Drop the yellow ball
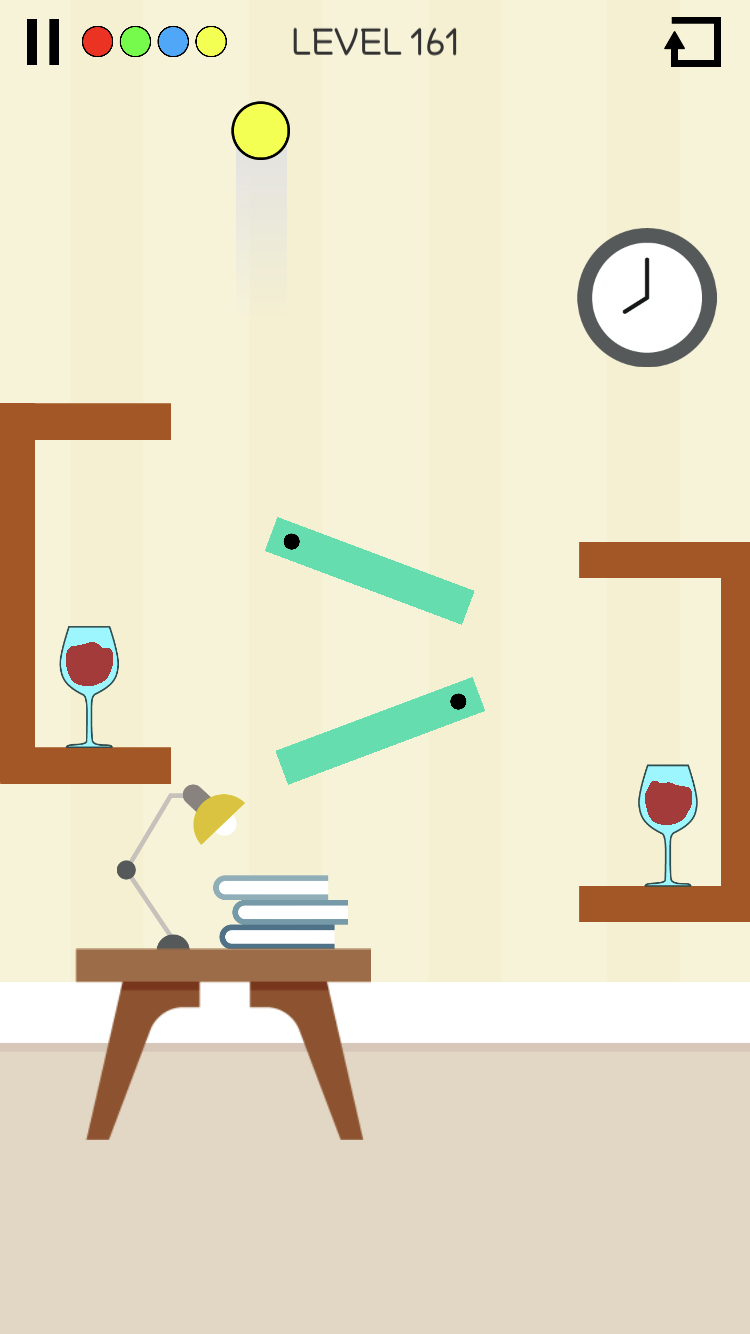Screen dimensions: 750x1334 261,131
